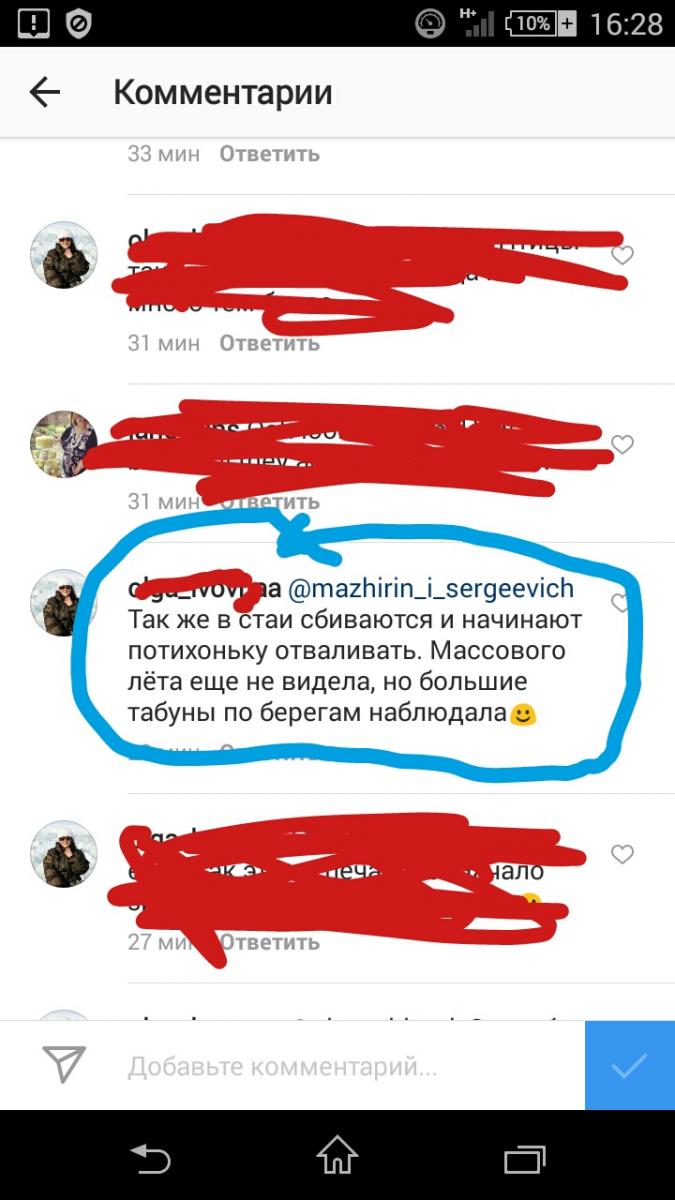Focus the Добавьте комментарий field
This screenshot has width=675, height=1200.
tap(330, 1066)
